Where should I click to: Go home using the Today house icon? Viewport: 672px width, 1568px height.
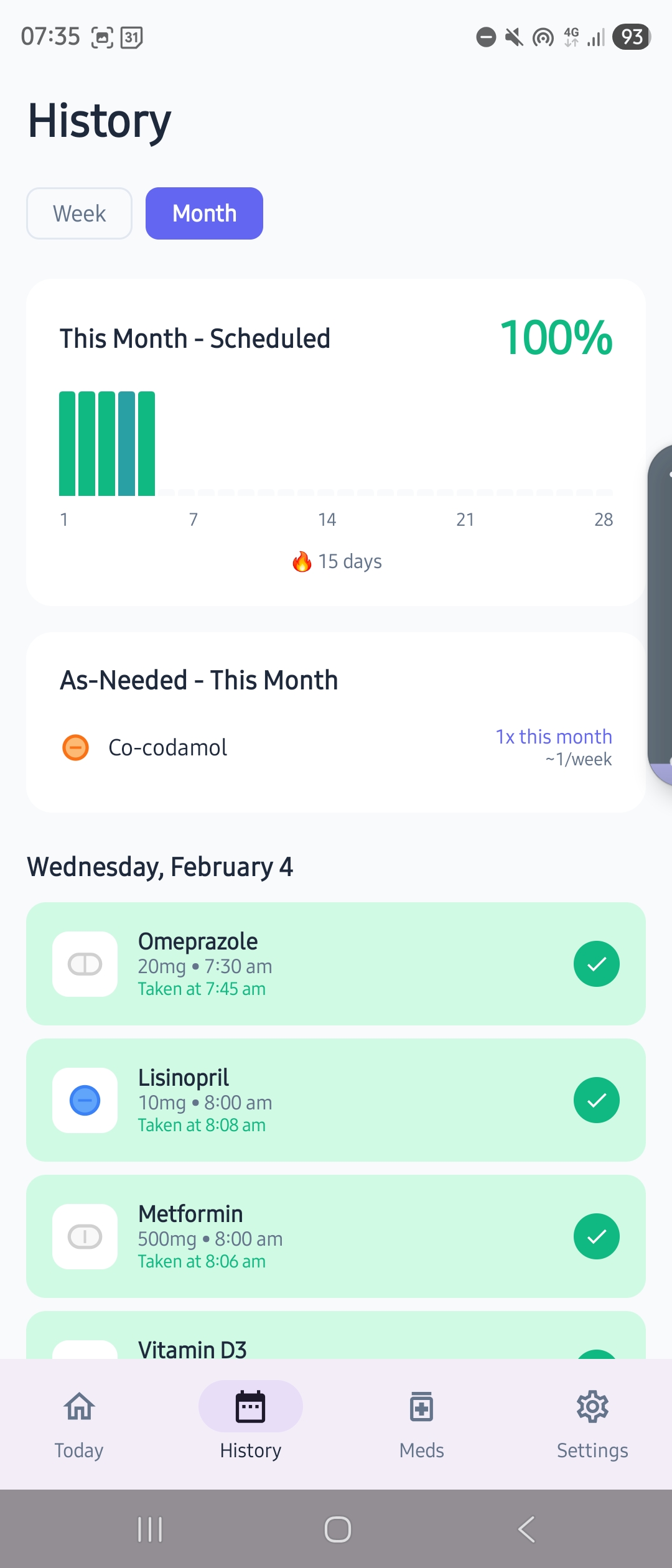point(78,1406)
